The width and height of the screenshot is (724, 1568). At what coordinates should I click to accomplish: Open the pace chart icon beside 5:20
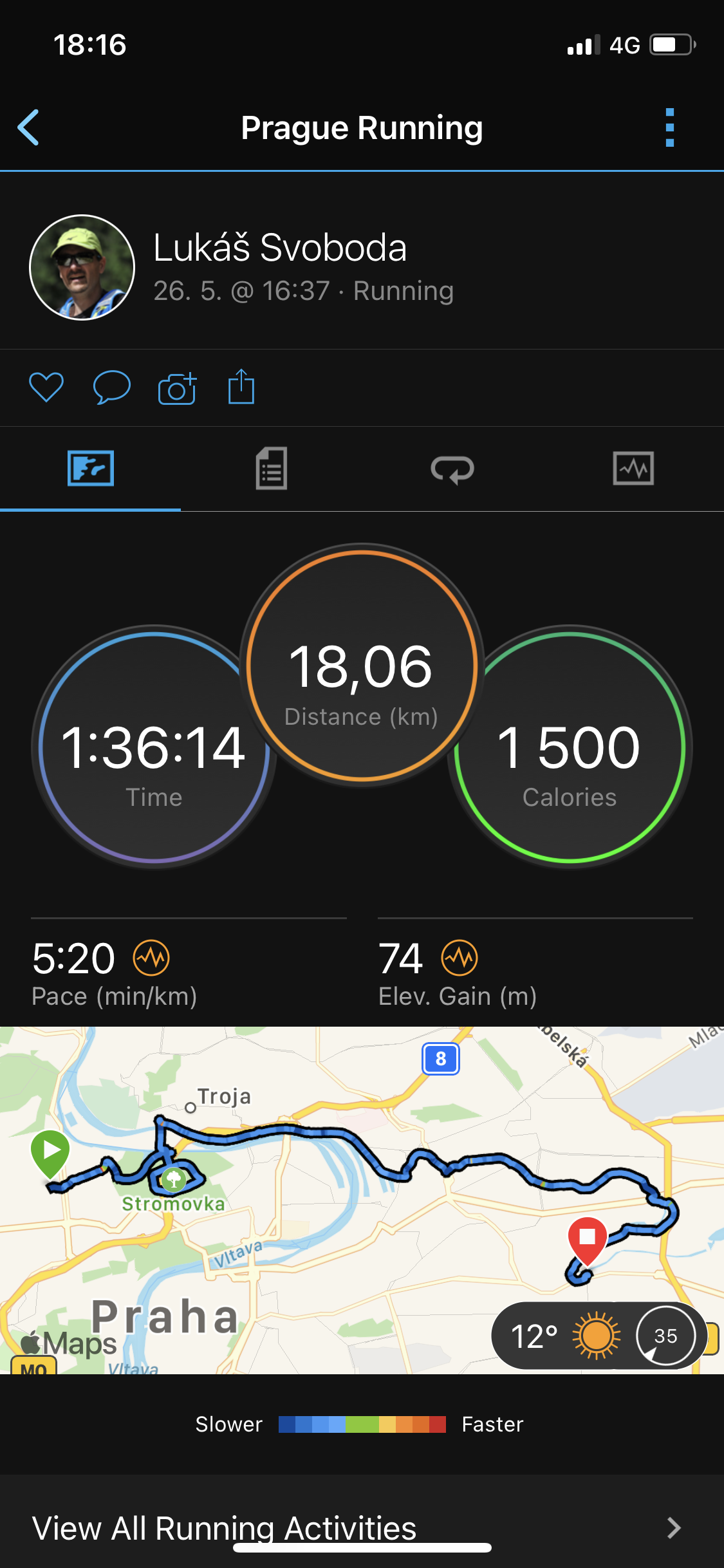151,958
